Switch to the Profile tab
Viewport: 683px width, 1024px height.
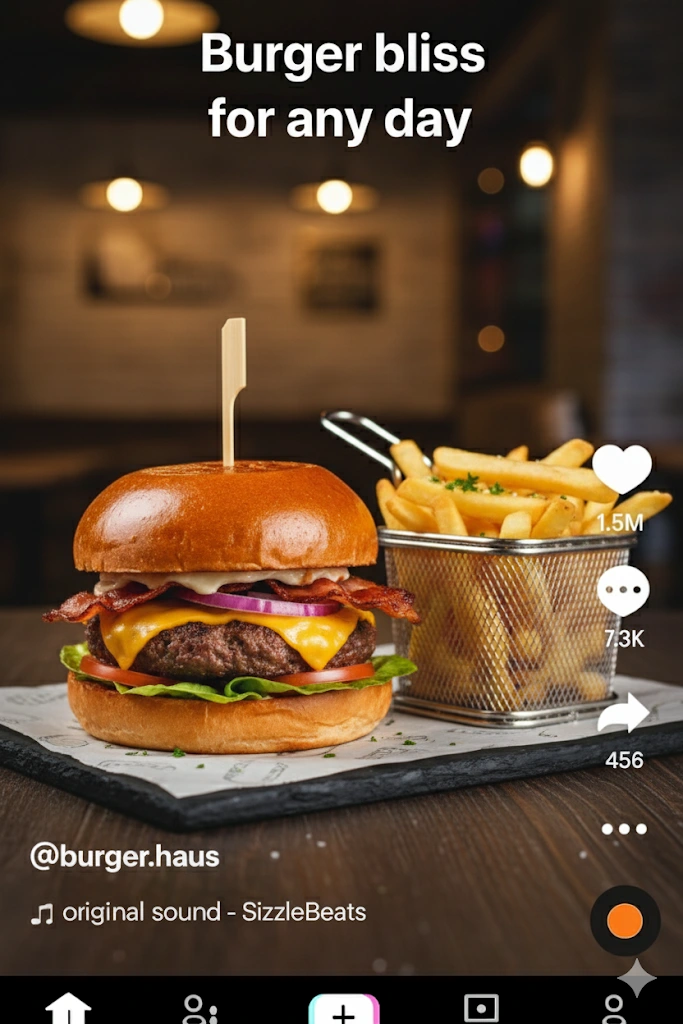point(614,1010)
